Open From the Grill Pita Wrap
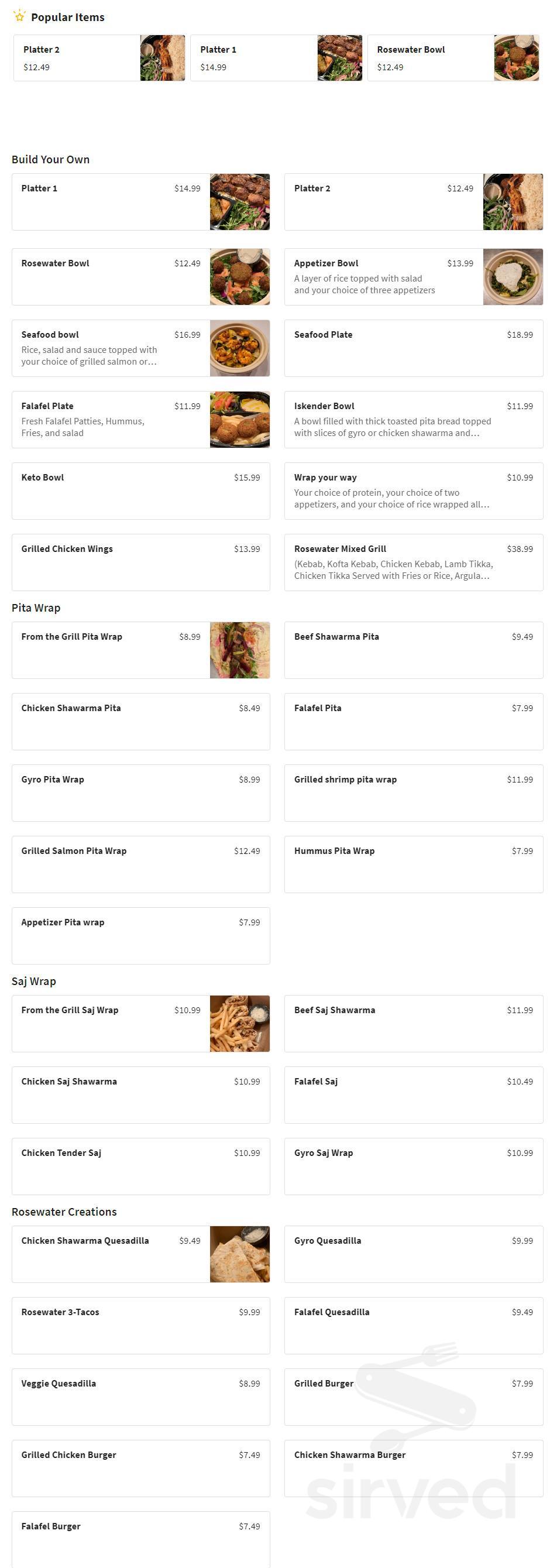 coord(140,650)
